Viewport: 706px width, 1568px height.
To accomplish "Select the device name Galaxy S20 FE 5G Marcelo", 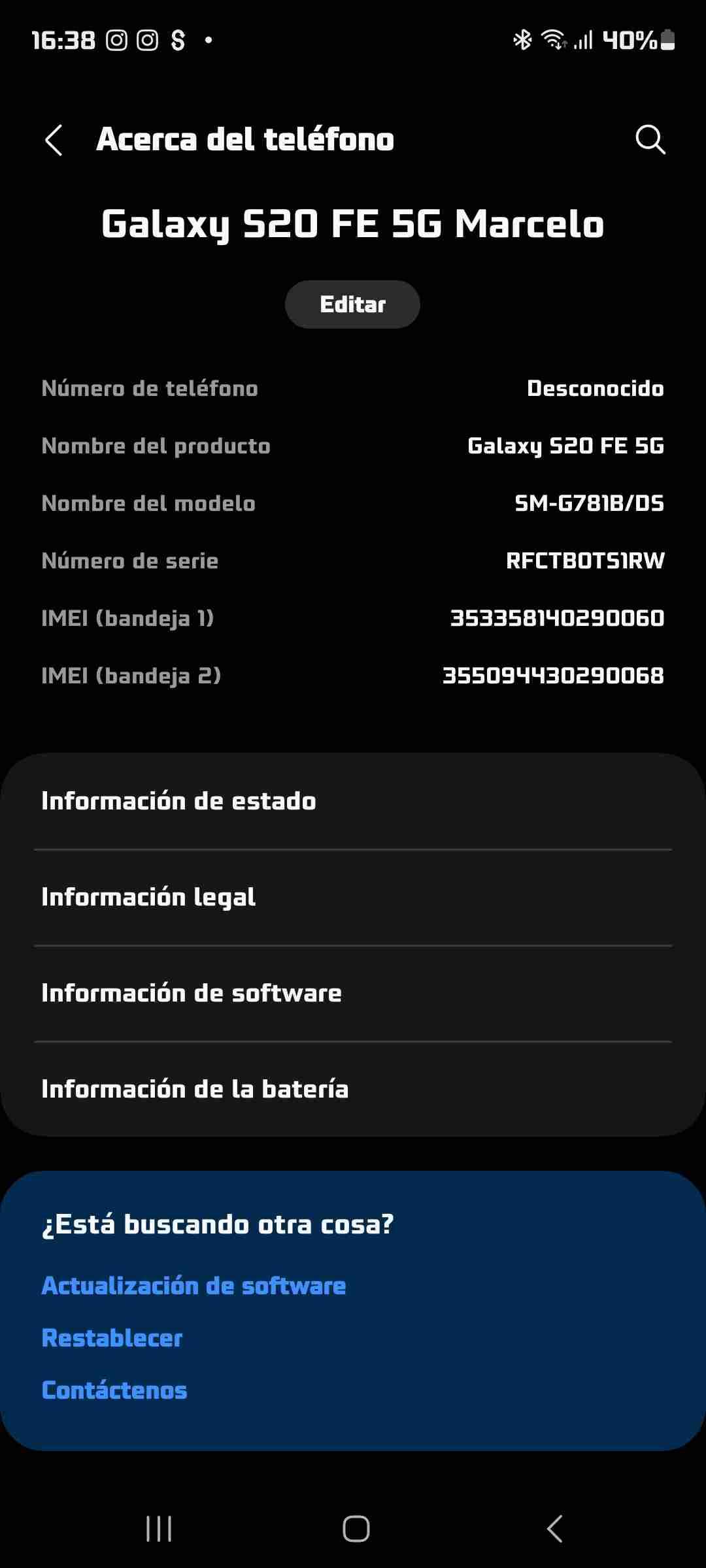I will (x=353, y=225).
